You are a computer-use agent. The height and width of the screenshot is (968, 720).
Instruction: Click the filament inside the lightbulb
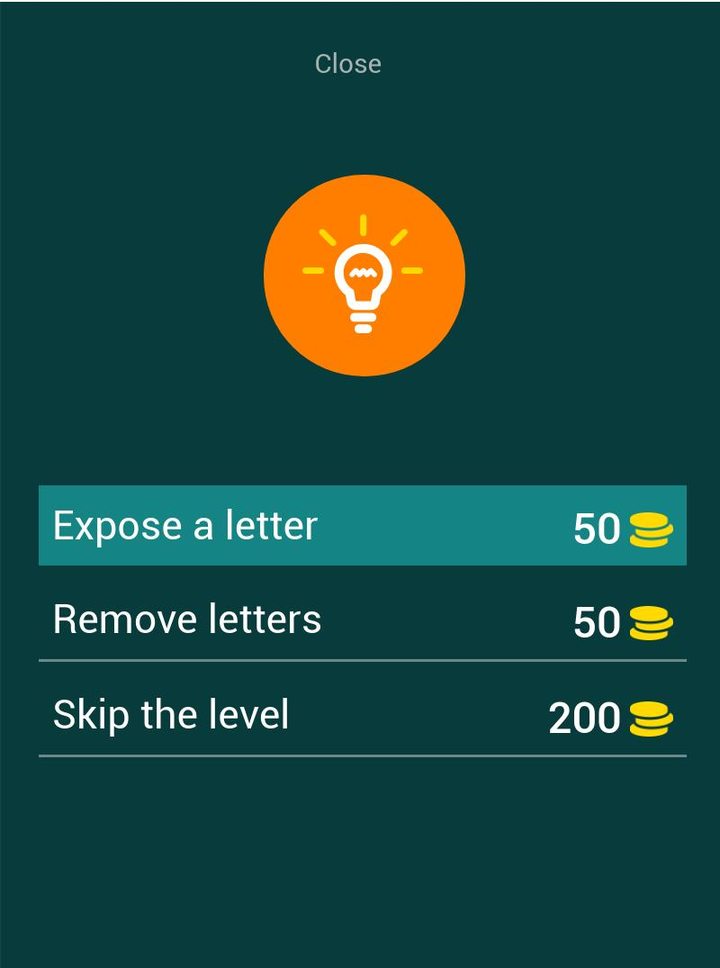click(x=365, y=272)
